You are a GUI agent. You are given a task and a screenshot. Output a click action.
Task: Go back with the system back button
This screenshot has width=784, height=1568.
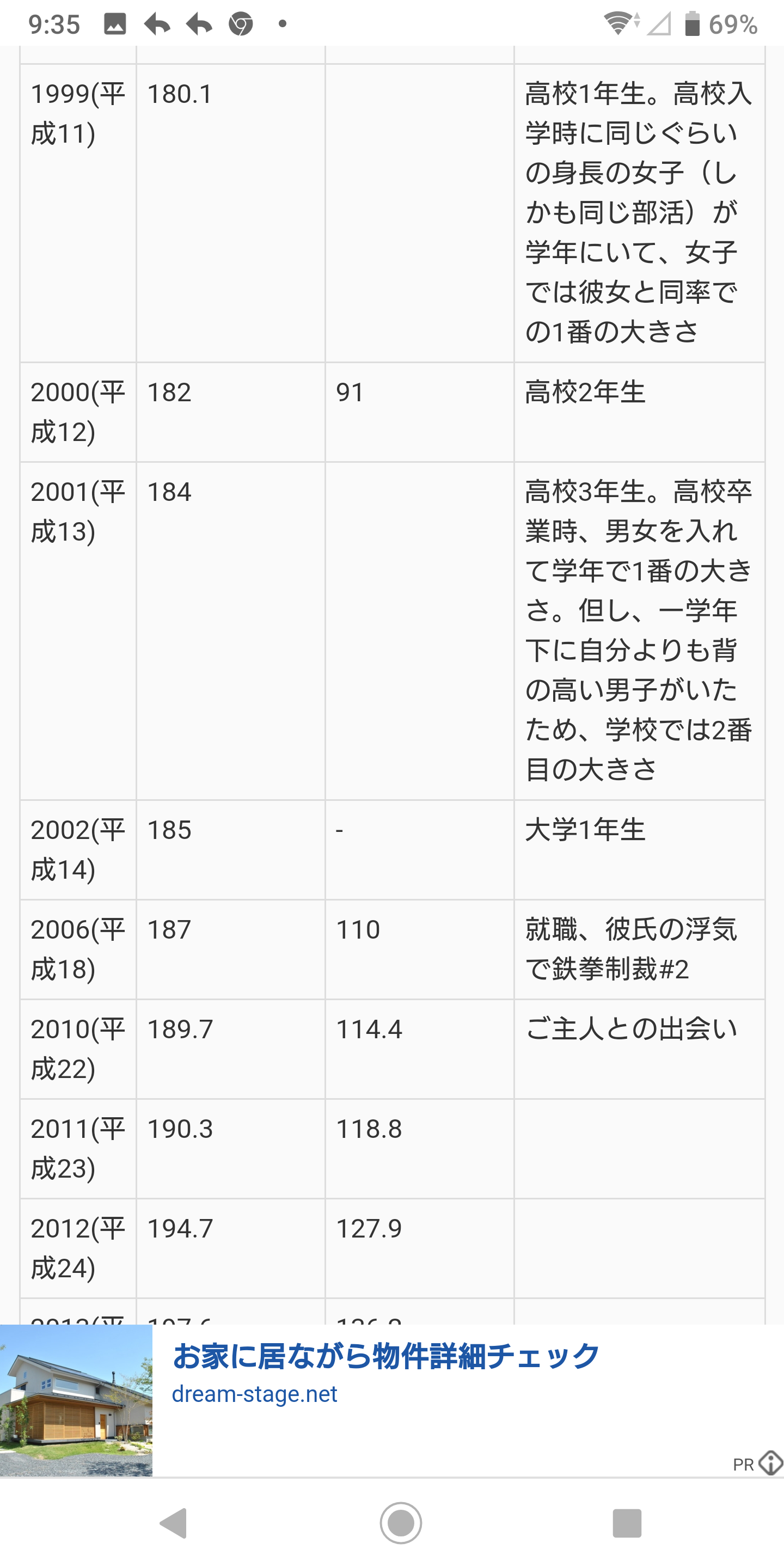pyautogui.click(x=174, y=1523)
